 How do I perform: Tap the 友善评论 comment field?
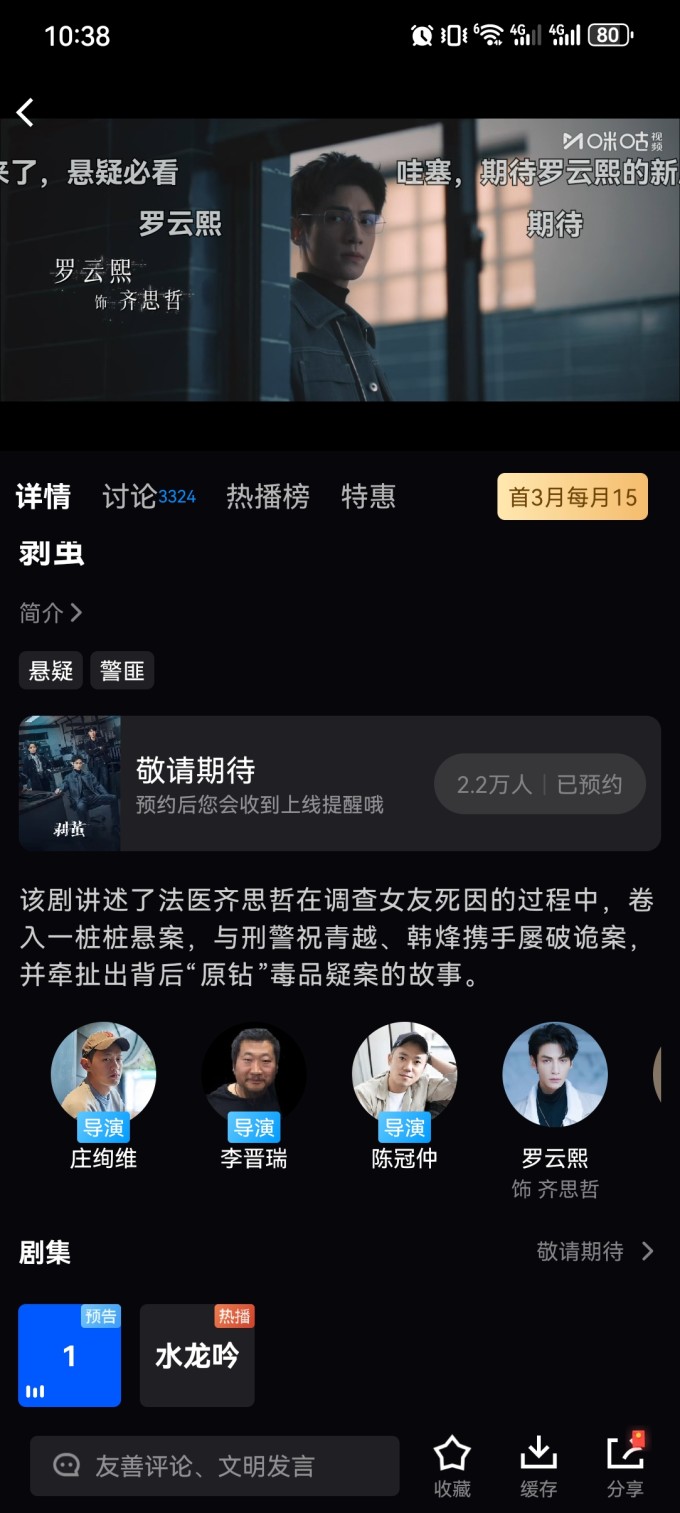coord(214,1466)
